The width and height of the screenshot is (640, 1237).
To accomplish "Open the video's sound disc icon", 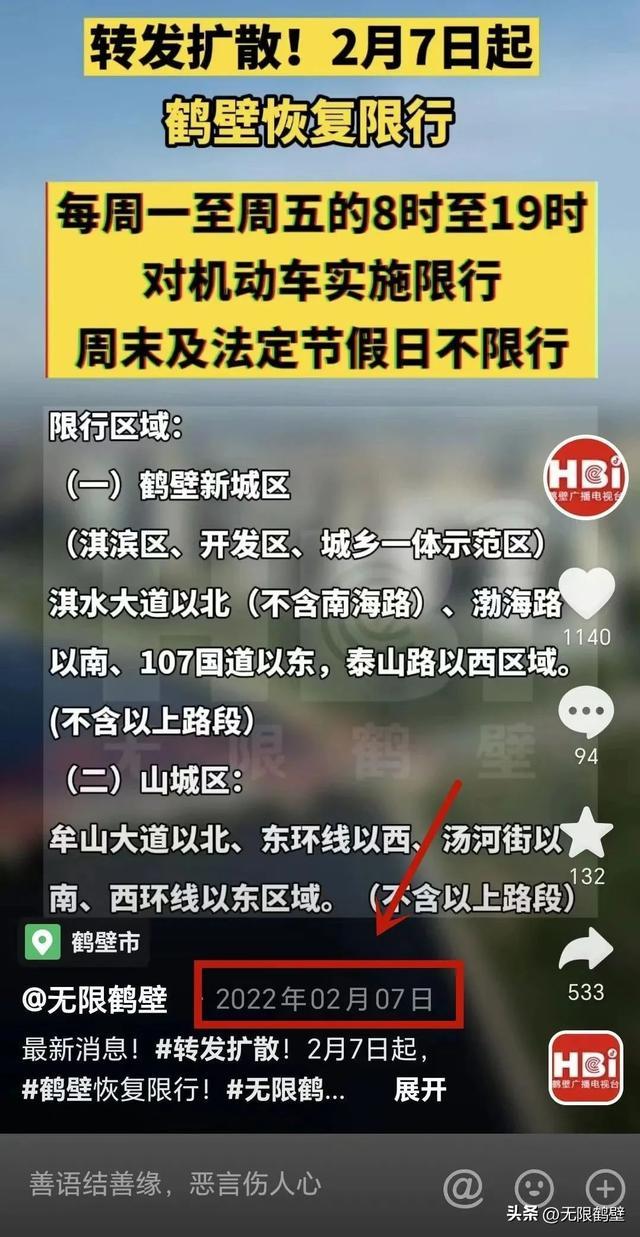I will coord(586,1067).
